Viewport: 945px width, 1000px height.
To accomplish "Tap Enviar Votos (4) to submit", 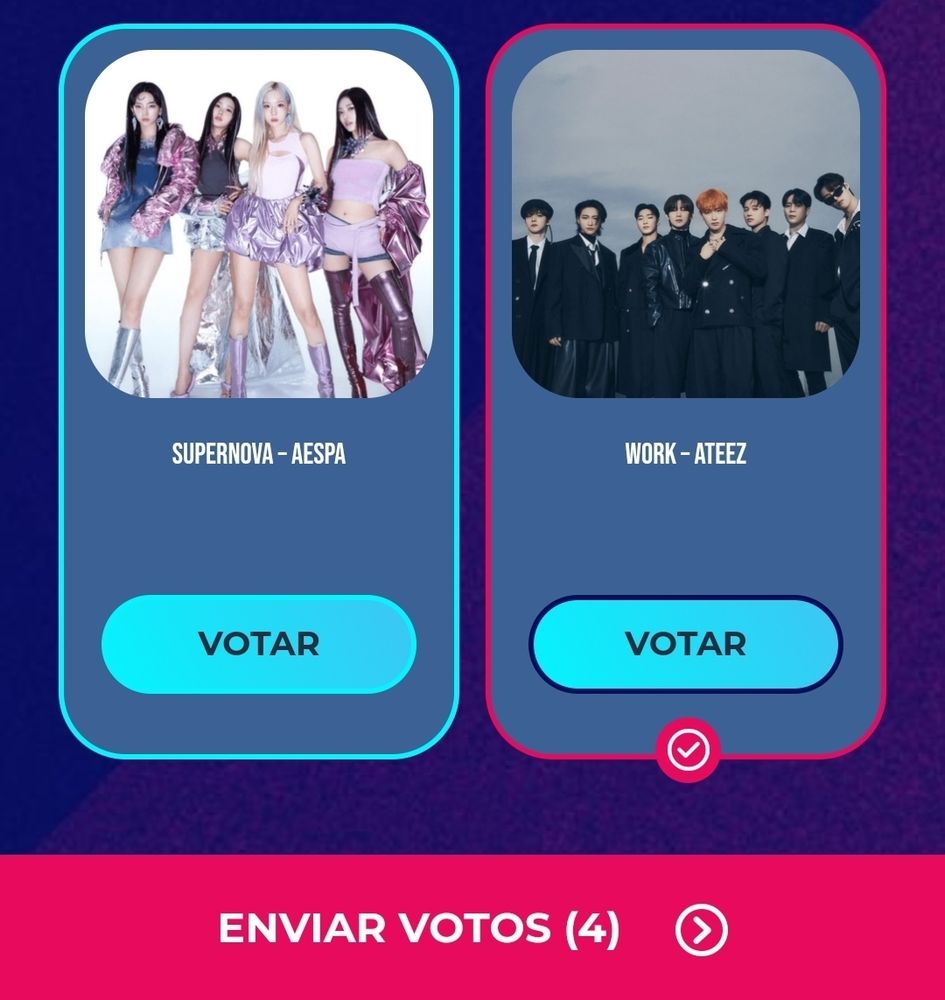I will [472, 928].
